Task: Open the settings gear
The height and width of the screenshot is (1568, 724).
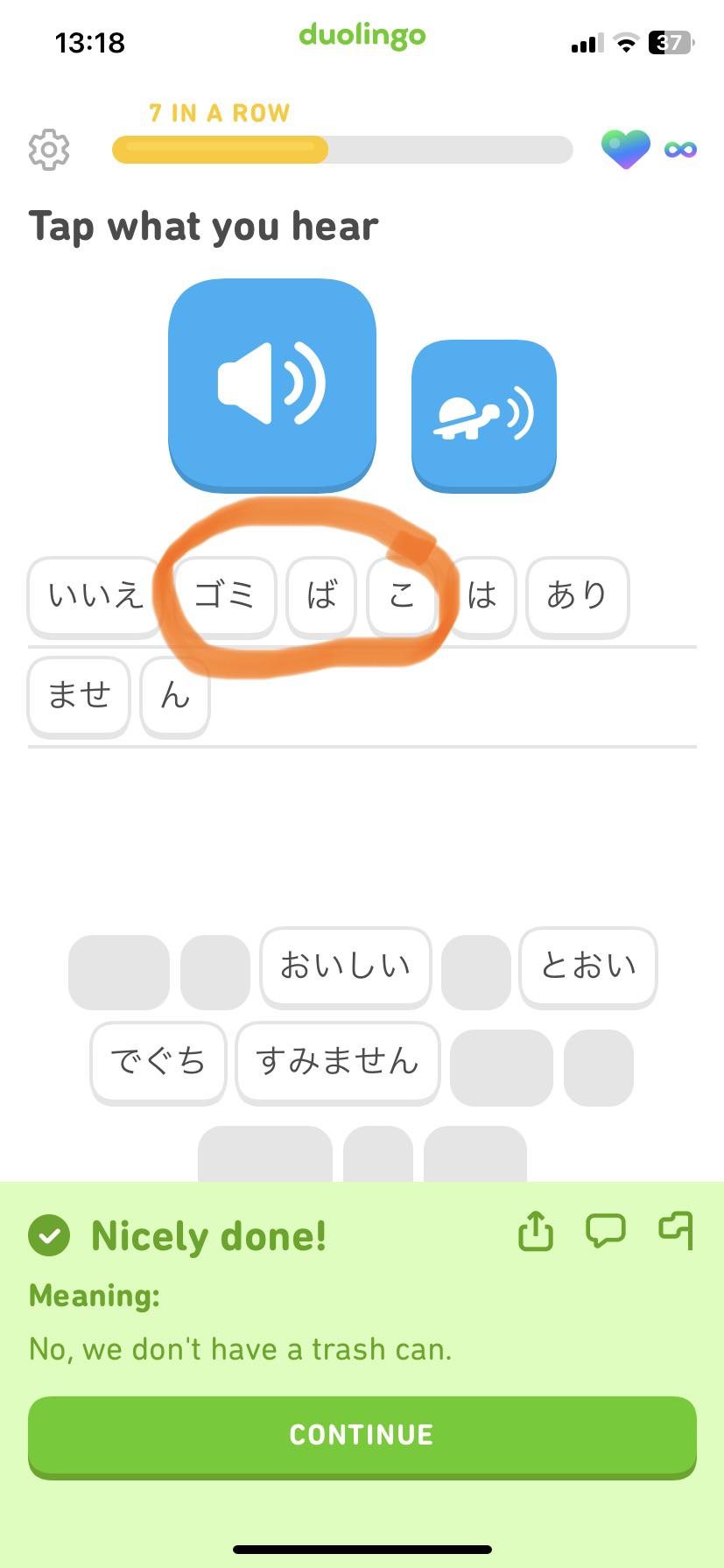Action: 50,149
